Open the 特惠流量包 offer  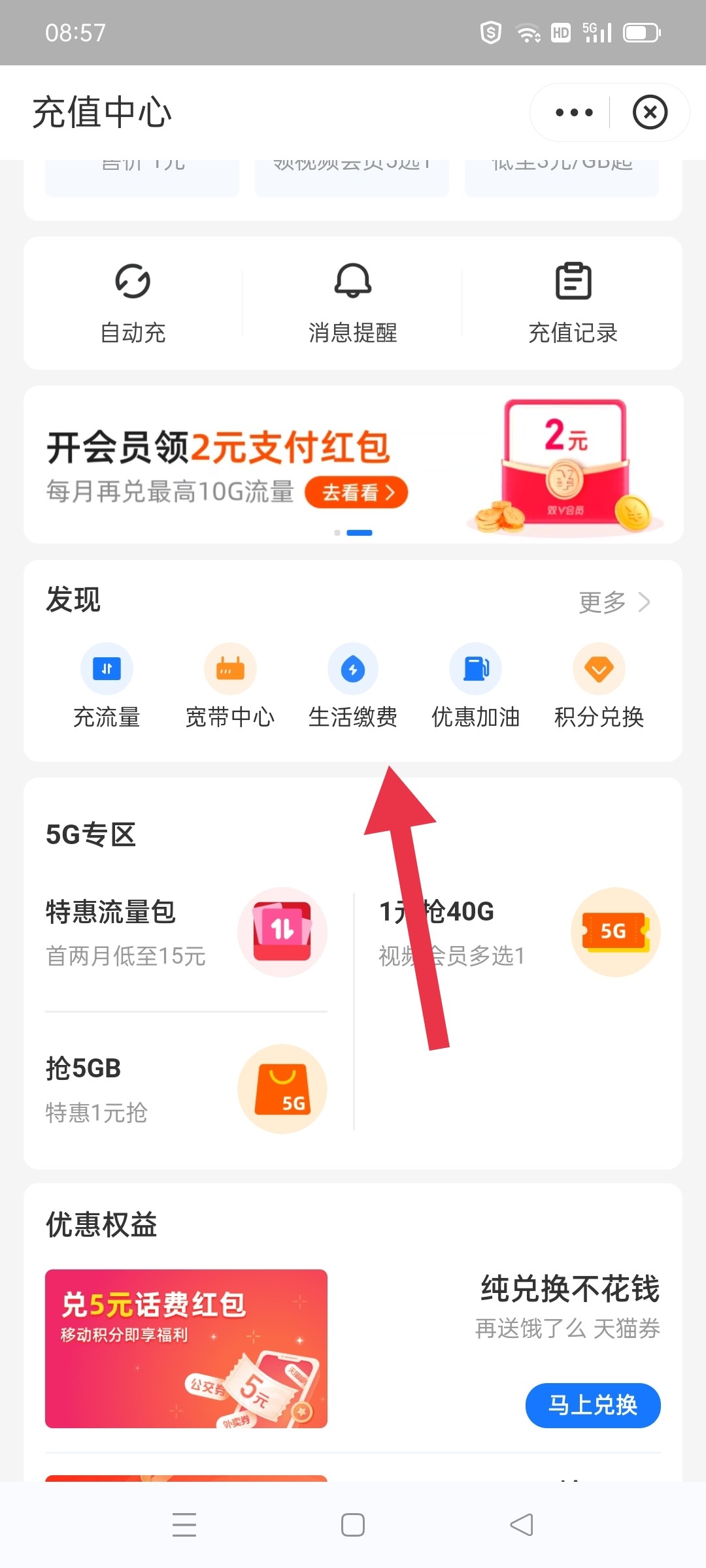[x=186, y=932]
